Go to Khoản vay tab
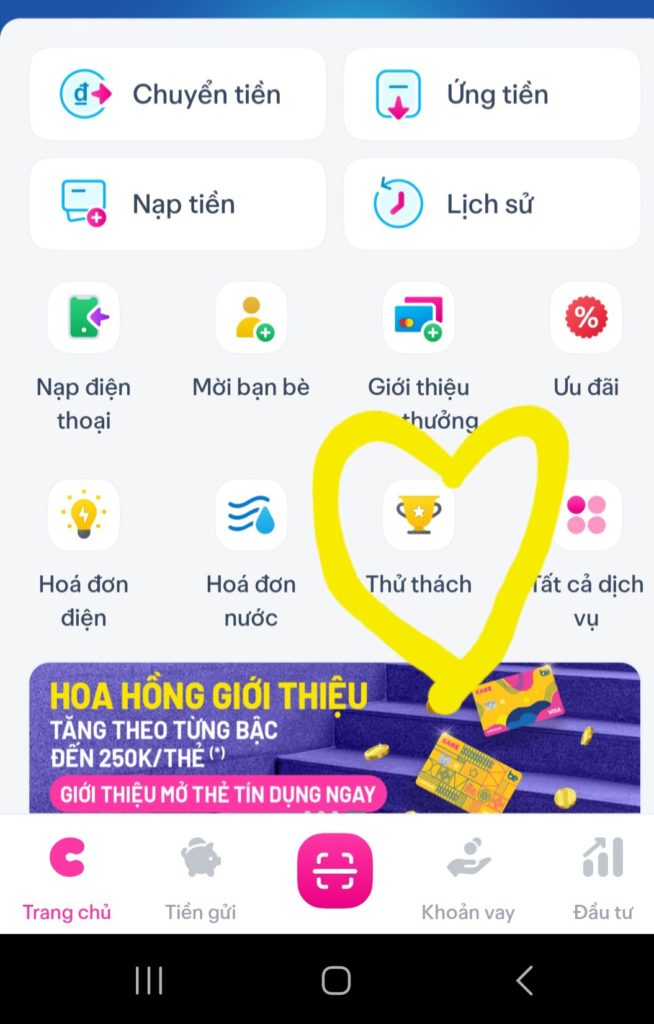The width and height of the screenshot is (654, 1024). pos(468,877)
